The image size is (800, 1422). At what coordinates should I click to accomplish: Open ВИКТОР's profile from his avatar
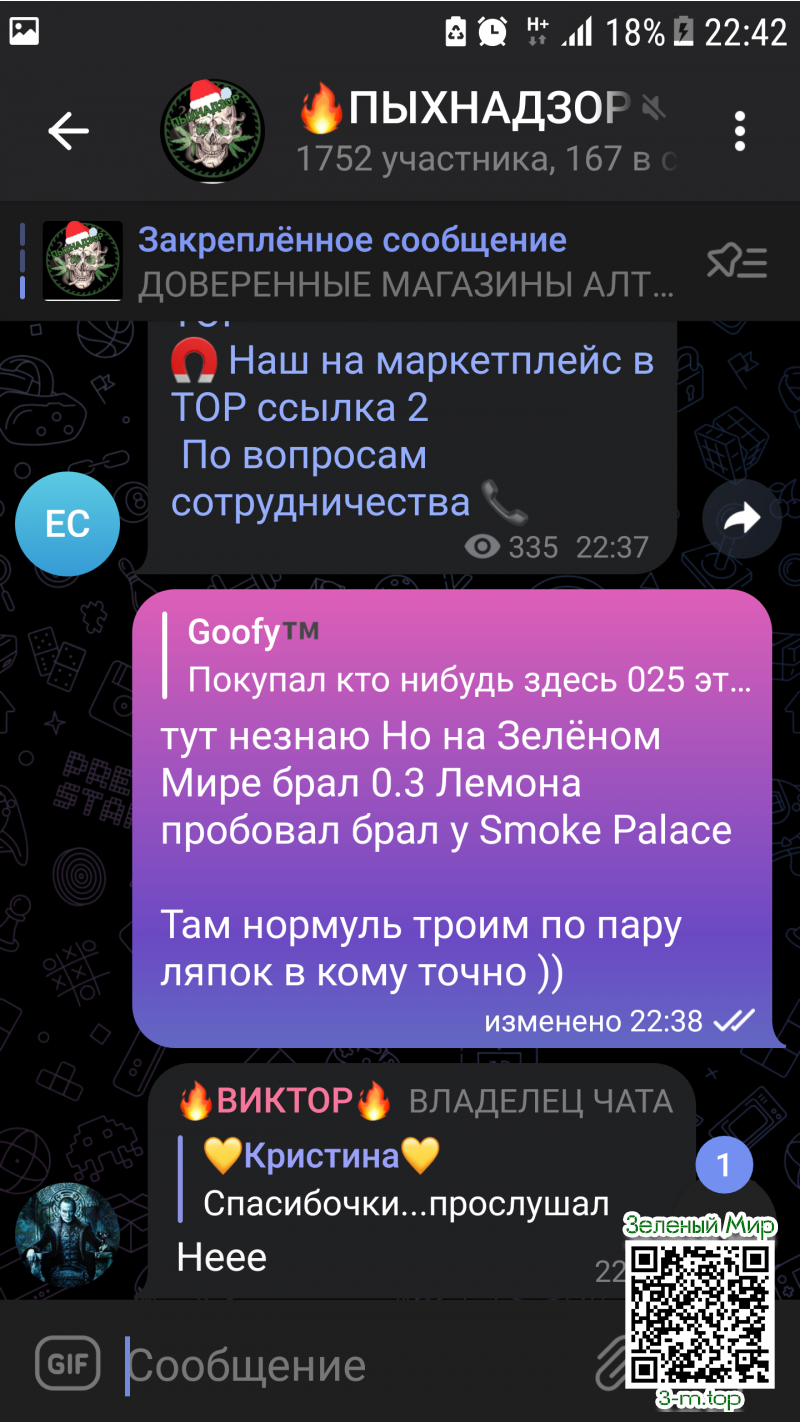click(x=67, y=1232)
